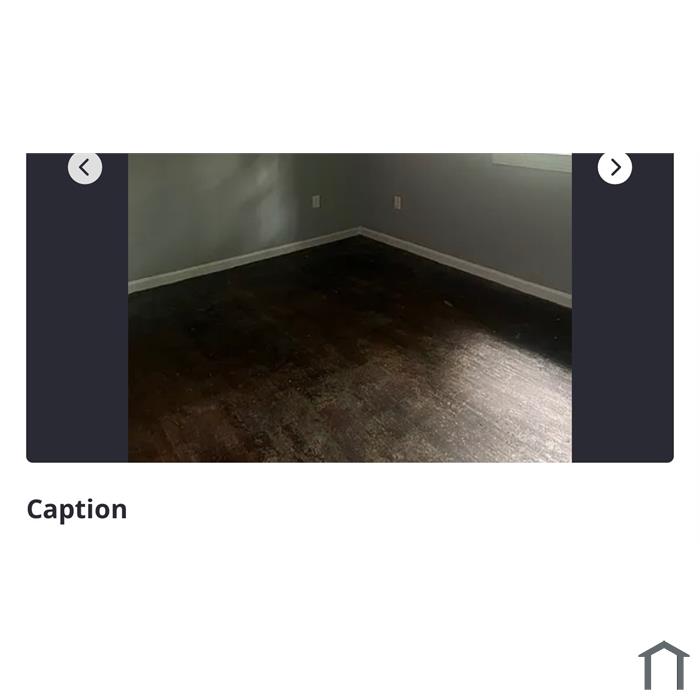Go to the previous photo
Image resolution: width=700 pixels, height=700 pixels.
pos(85,167)
